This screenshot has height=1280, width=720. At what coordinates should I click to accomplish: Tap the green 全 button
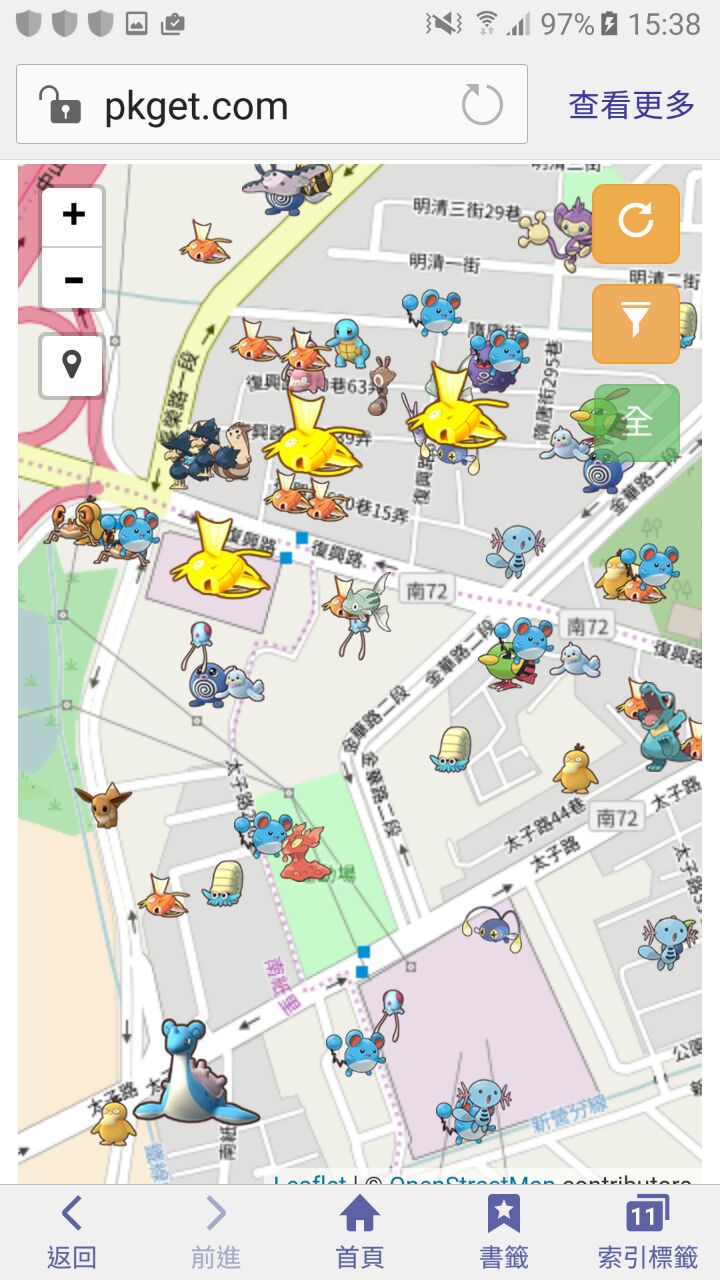(x=637, y=422)
